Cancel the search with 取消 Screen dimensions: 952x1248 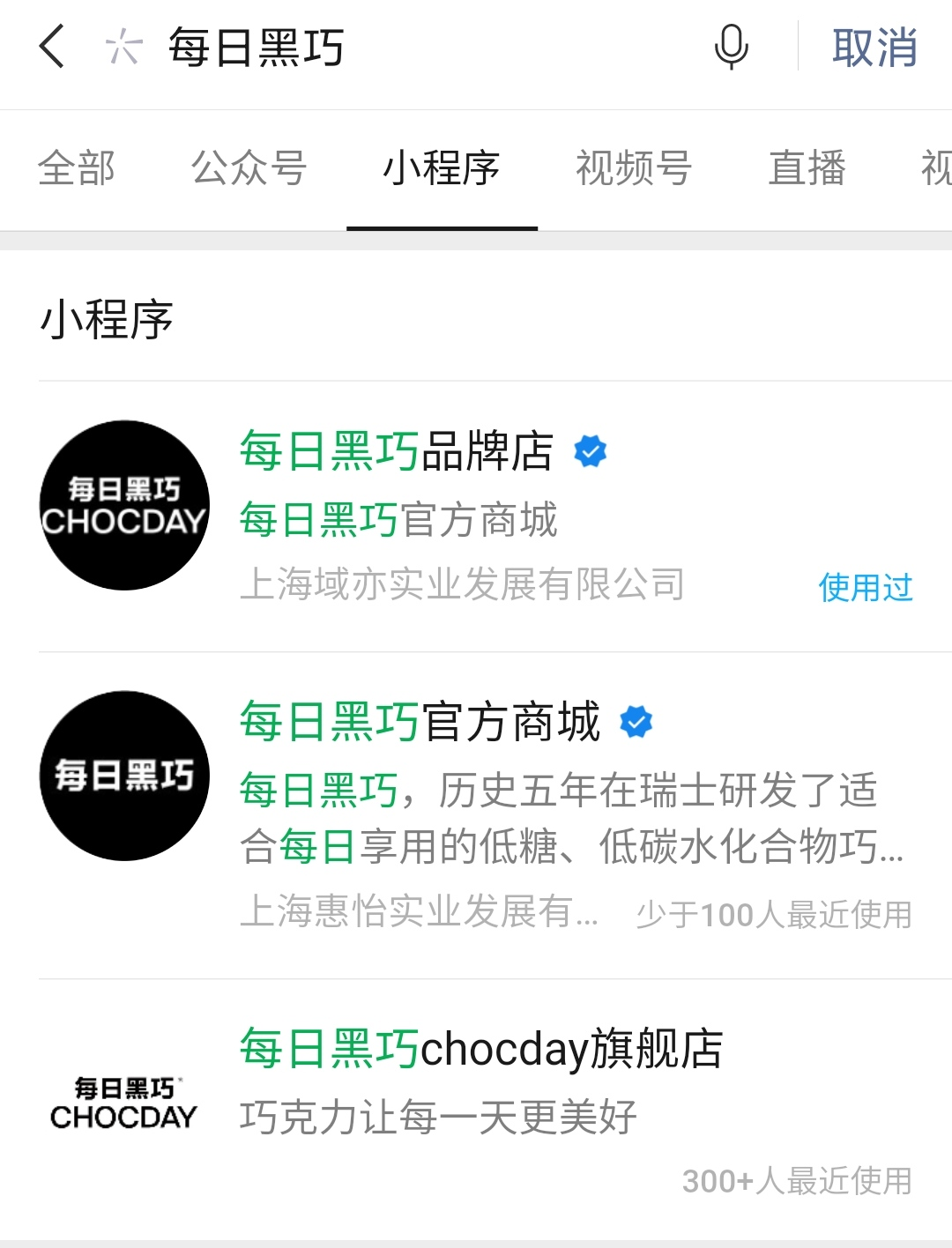[874, 48]
